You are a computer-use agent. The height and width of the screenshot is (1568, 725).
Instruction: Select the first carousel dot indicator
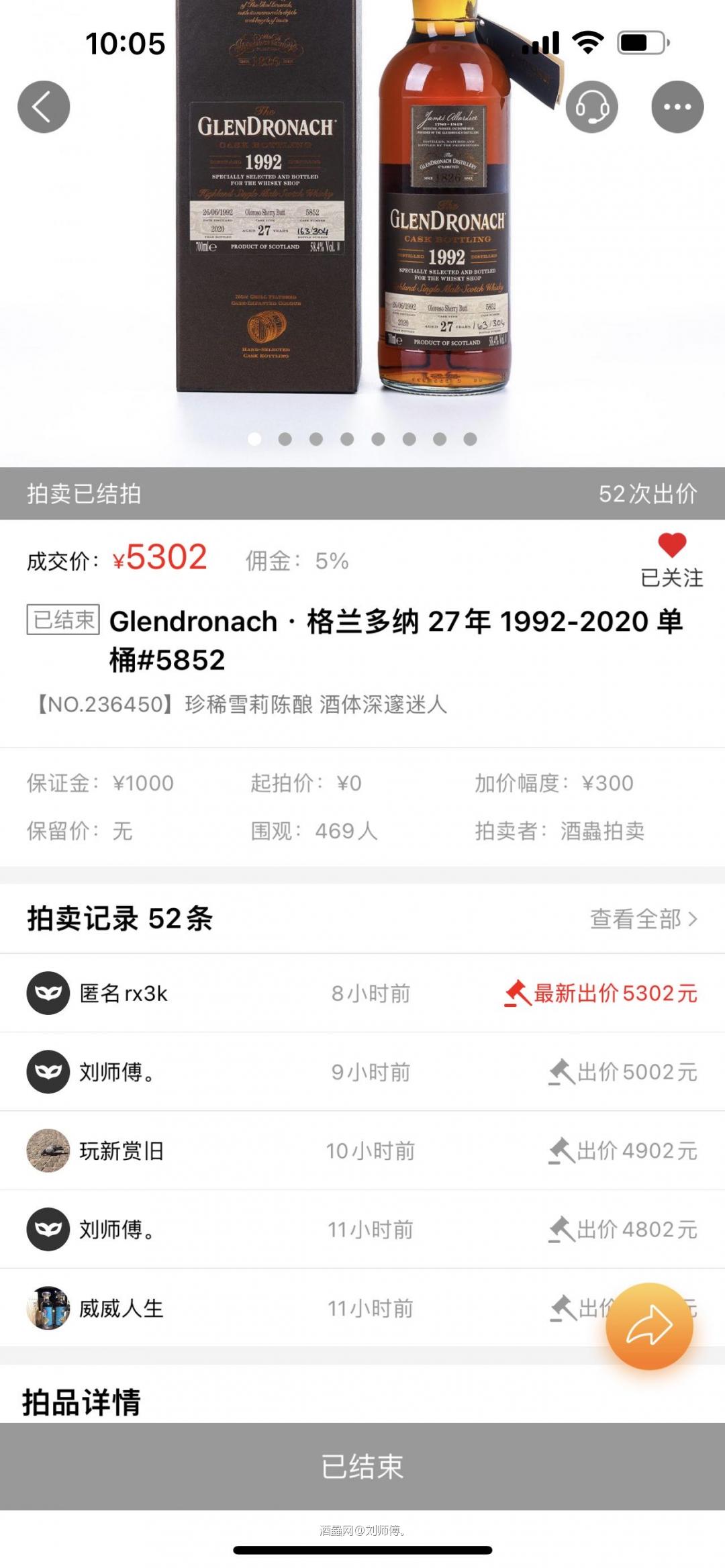click(x=254, y=440)
